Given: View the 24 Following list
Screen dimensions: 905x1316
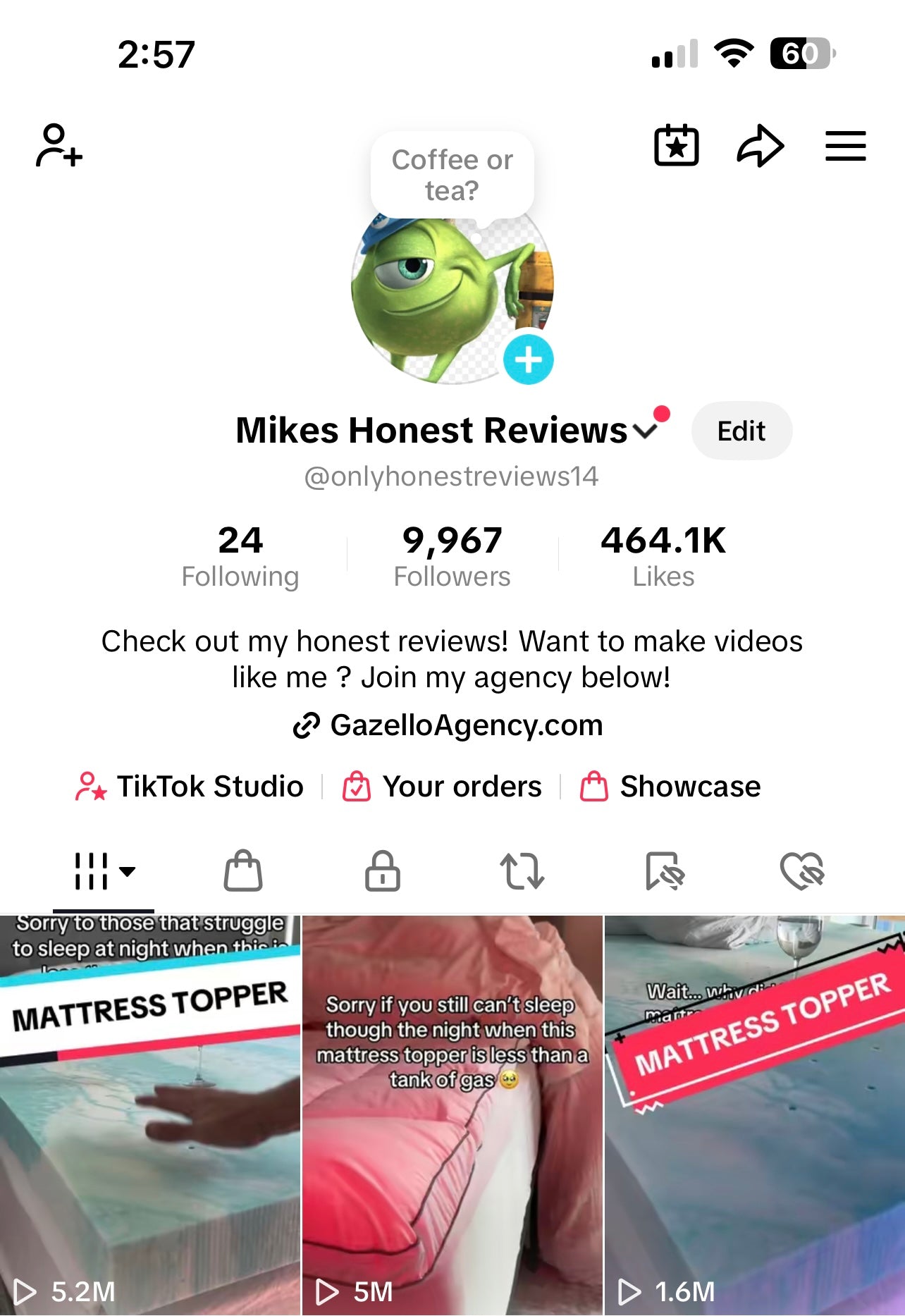Looking at the screenshot, I should coord(240,556).
